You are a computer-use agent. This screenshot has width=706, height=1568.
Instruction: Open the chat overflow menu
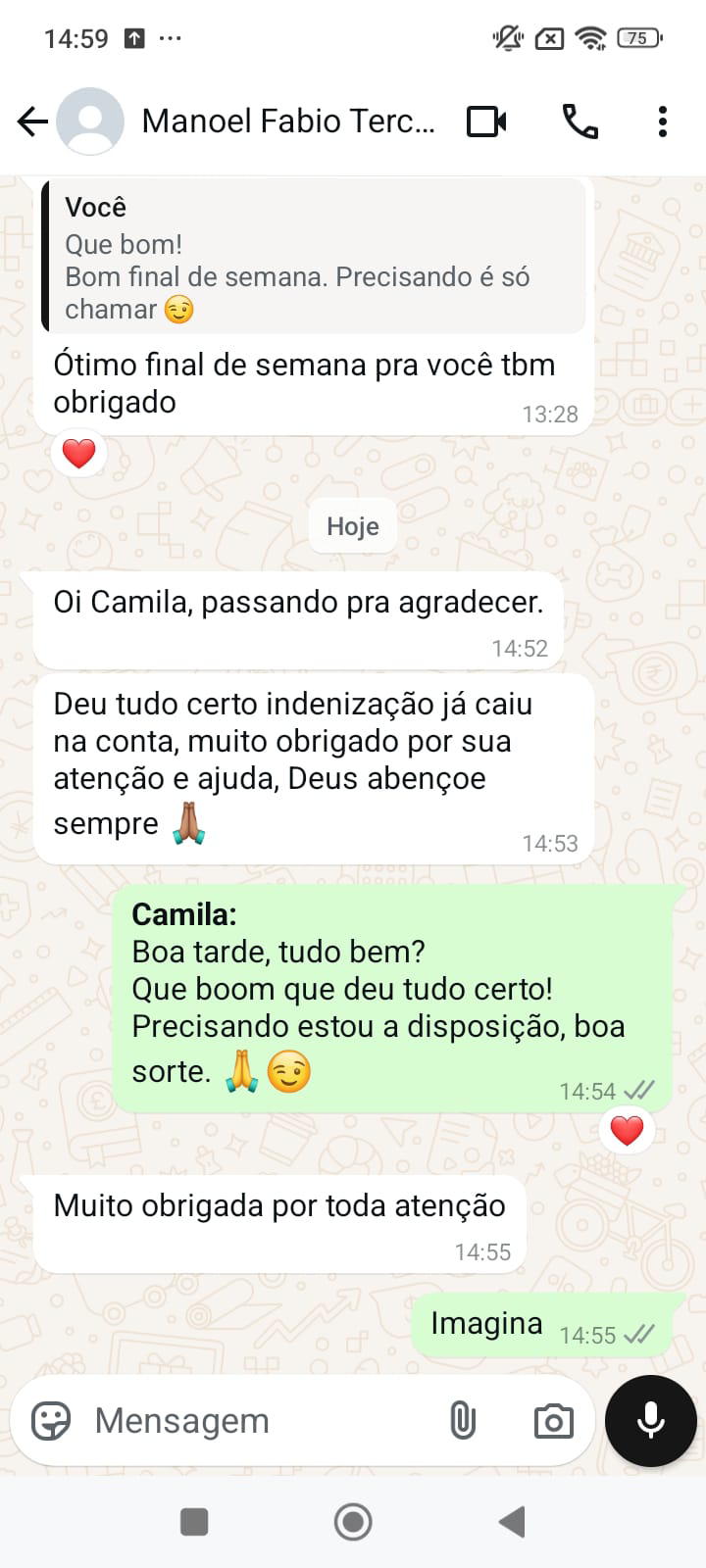pos(663,122)
